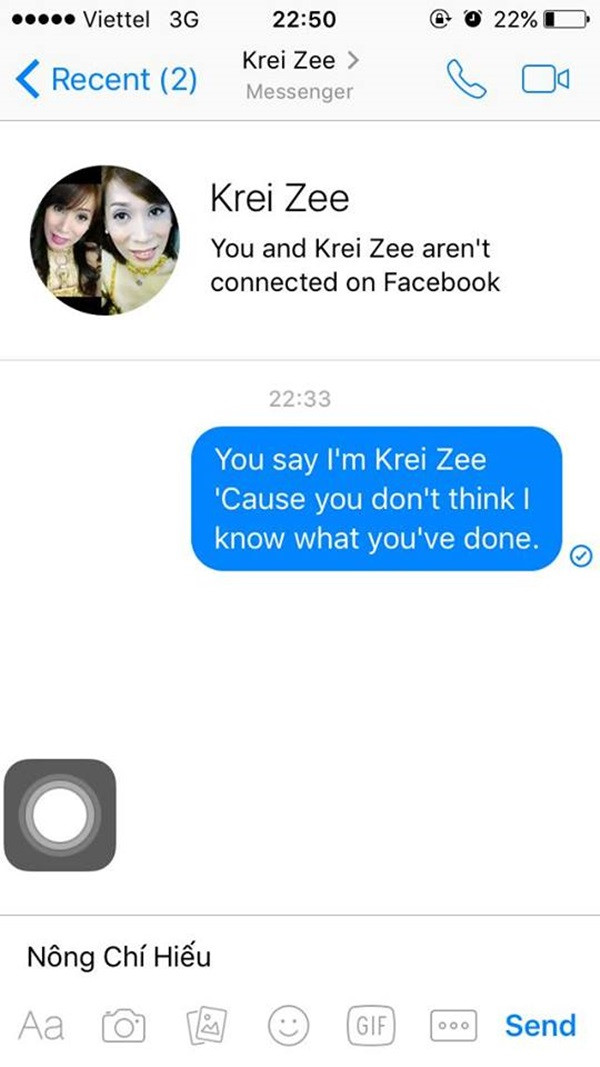The height and width of the screenshot is (1067, 600).
Task: Open the GIF search
Action: coord(371,1026)
